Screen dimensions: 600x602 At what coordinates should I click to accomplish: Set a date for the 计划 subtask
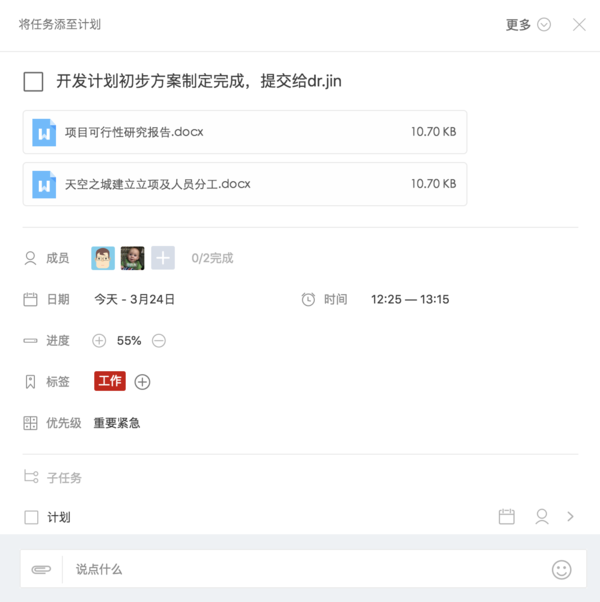pos(507,517)
